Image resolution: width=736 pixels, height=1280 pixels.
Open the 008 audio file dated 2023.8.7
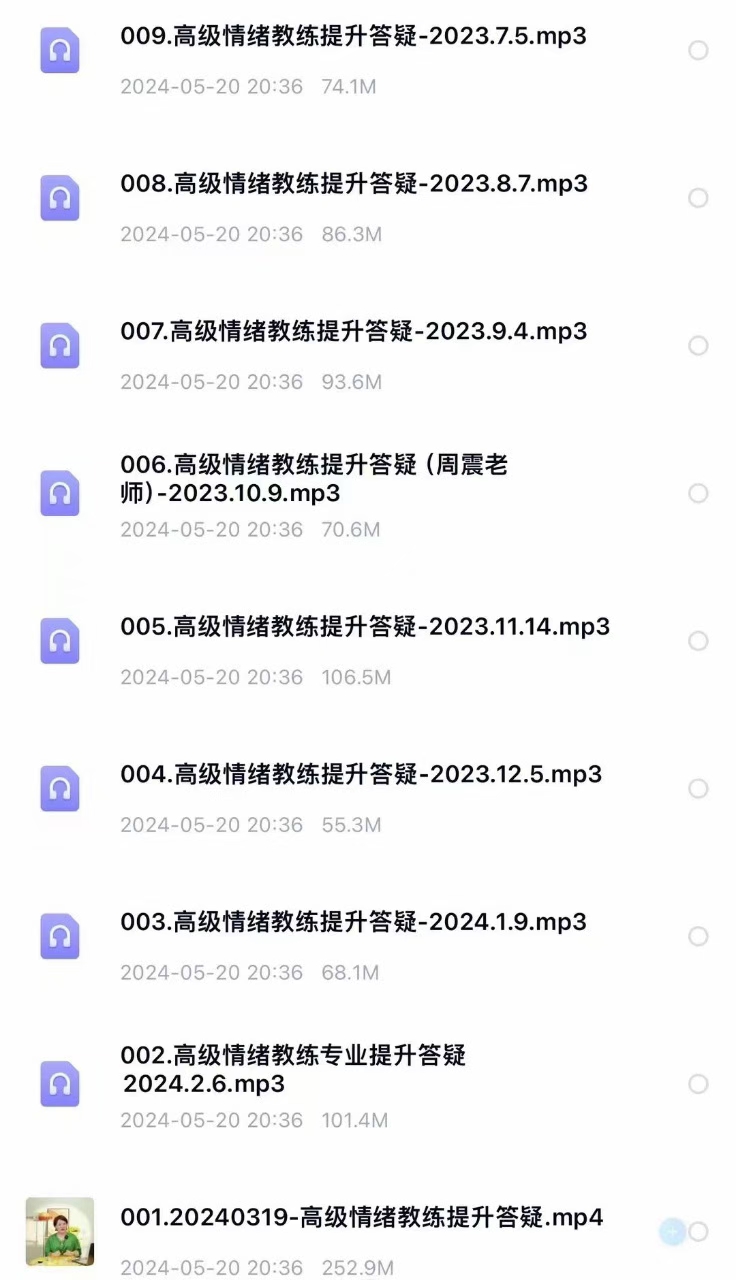(353, 184)
